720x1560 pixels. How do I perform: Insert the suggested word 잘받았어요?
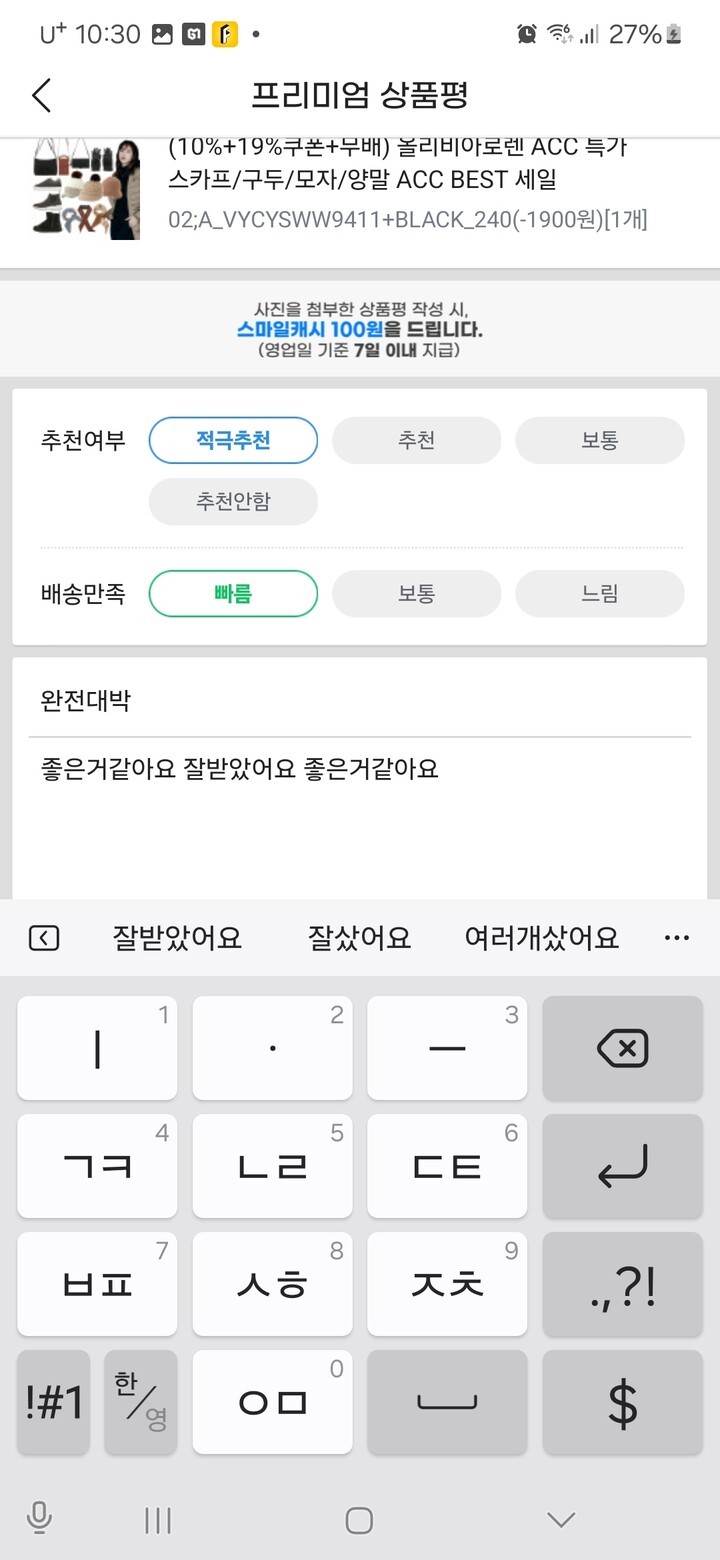click(177, 938)
